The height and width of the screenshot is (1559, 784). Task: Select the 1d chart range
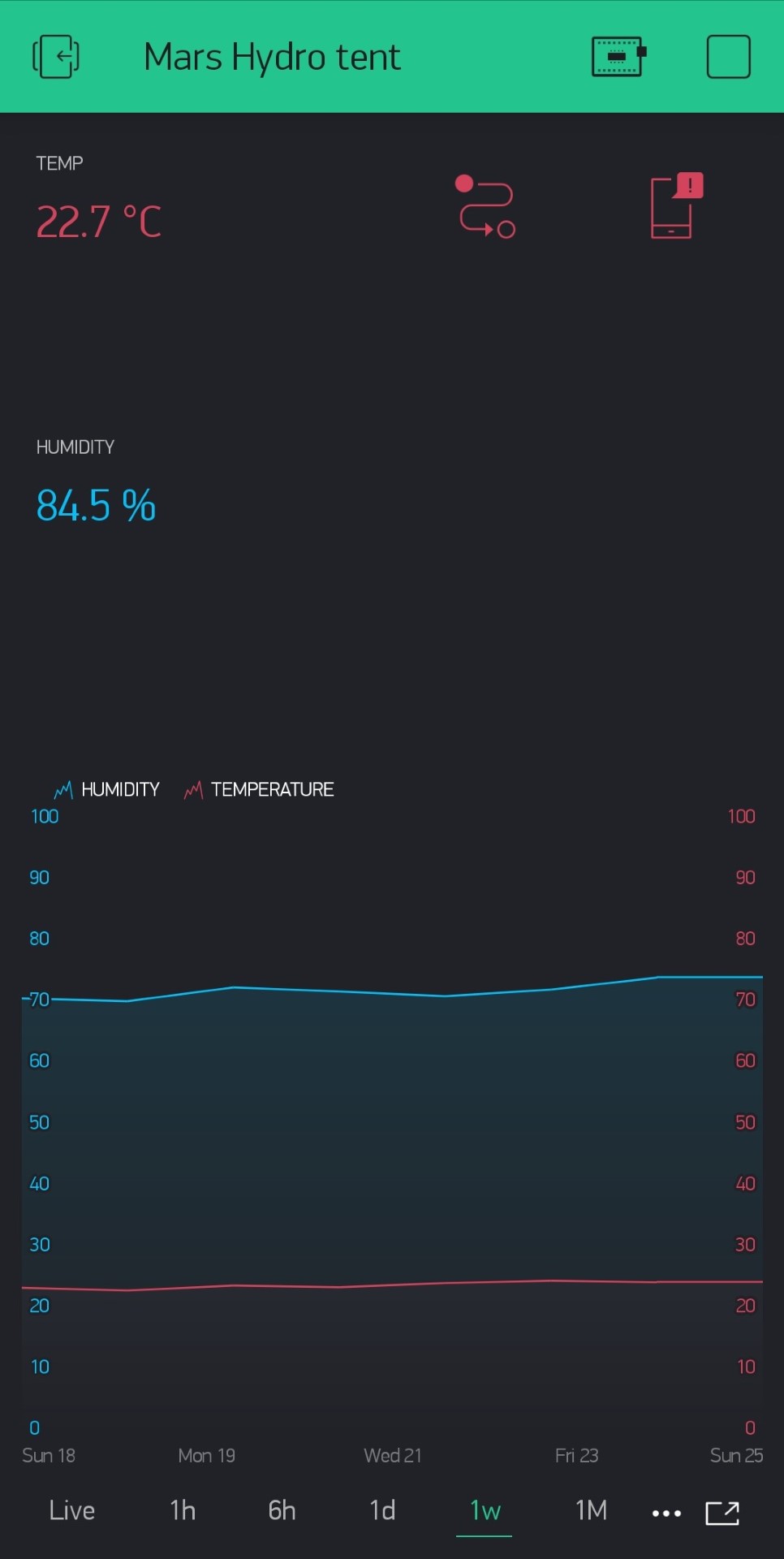(382, 1510)
